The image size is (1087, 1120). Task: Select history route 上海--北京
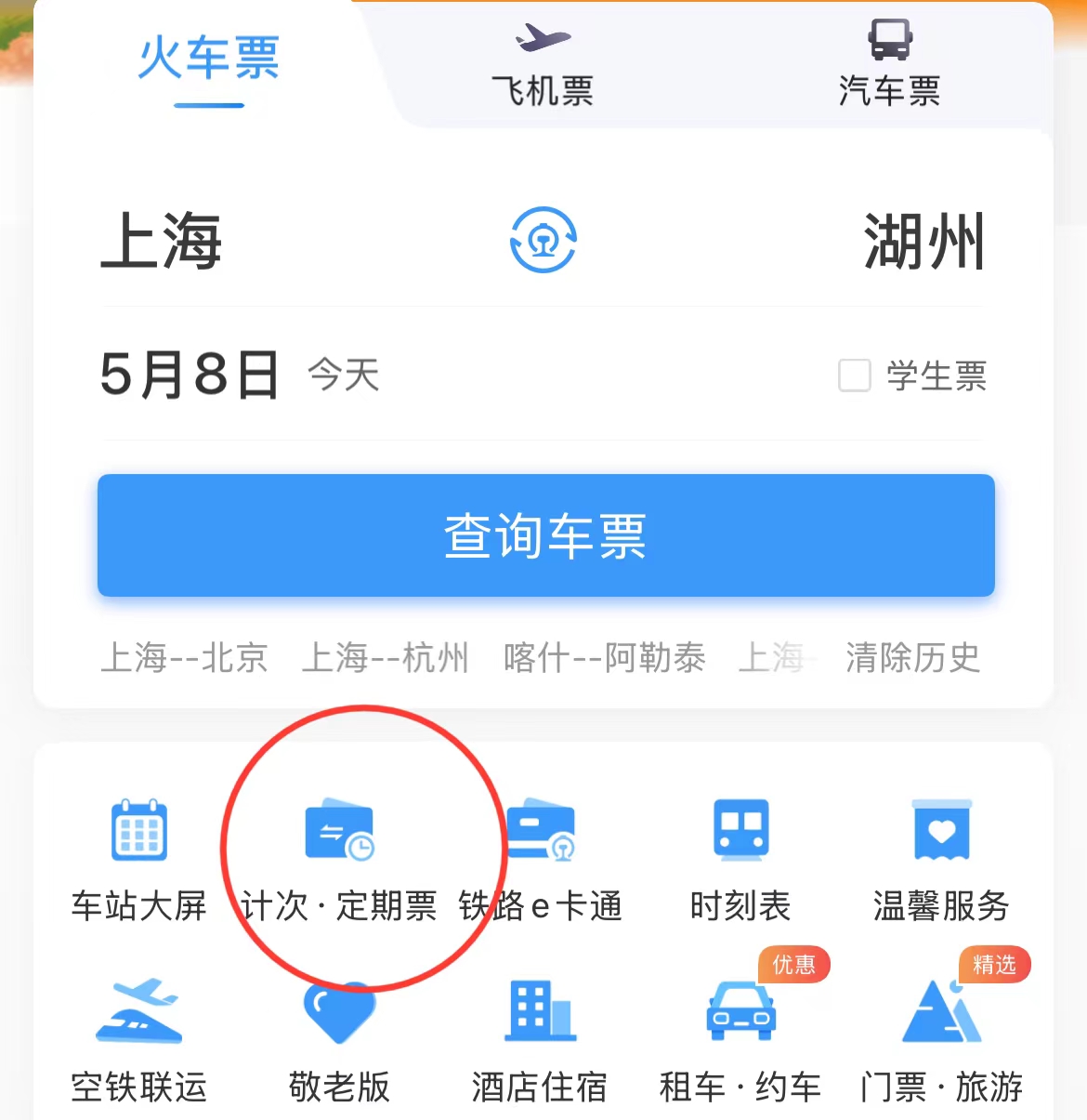point(184,658)
